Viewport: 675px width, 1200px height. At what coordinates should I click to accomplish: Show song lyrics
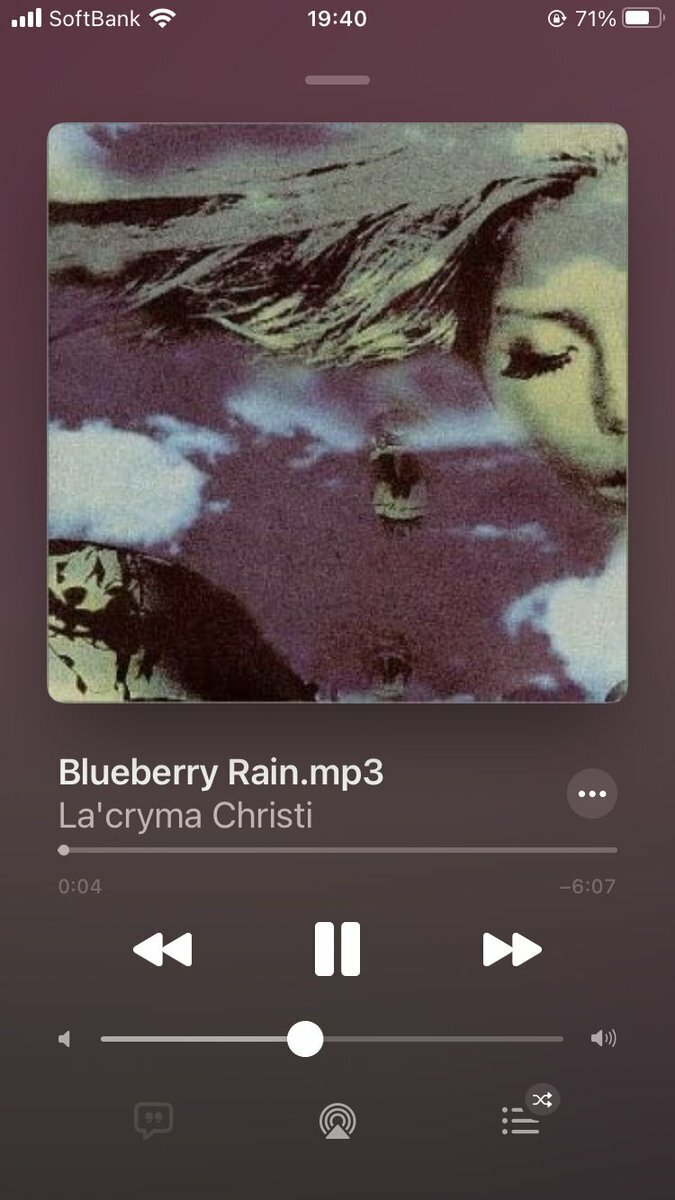[153, 1120]
